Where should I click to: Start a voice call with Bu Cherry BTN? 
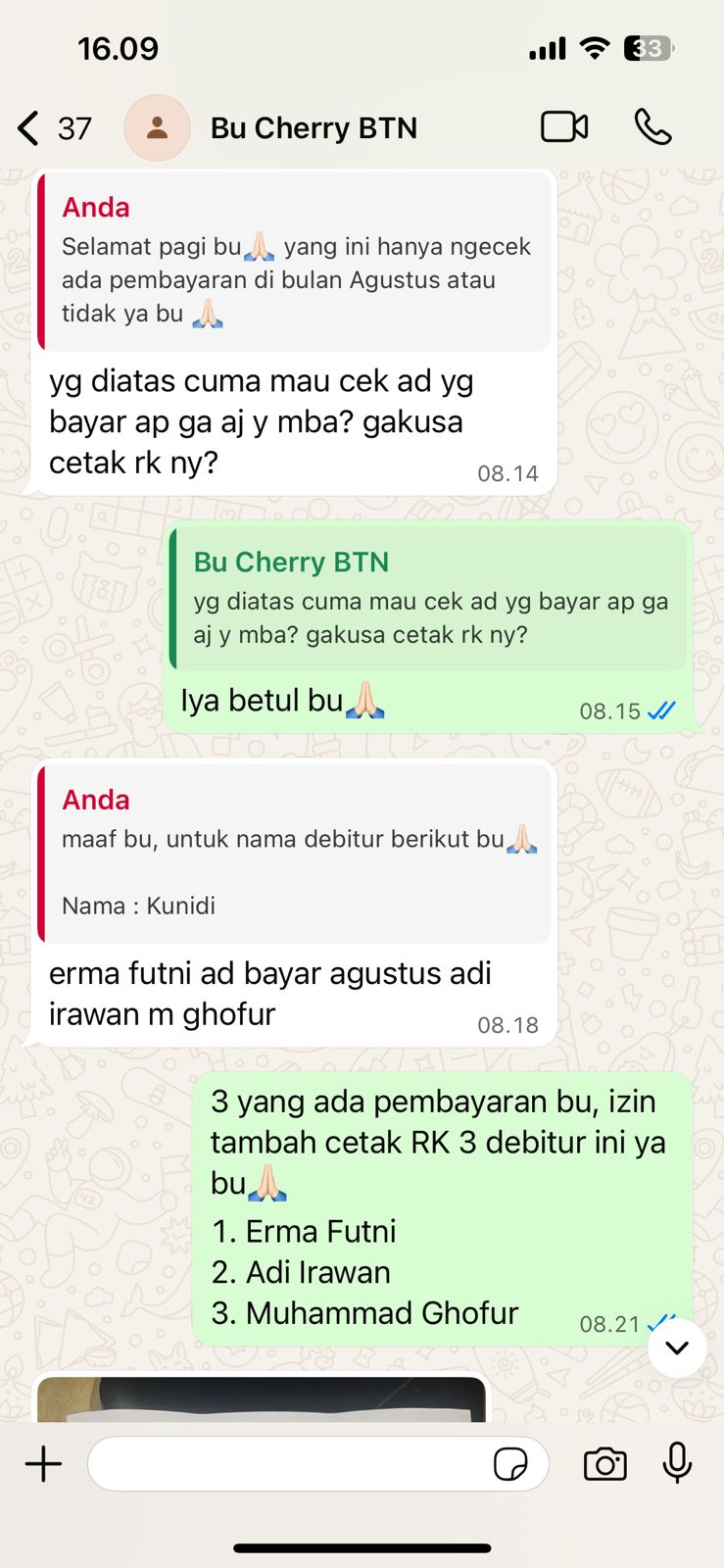pos(652,127)
